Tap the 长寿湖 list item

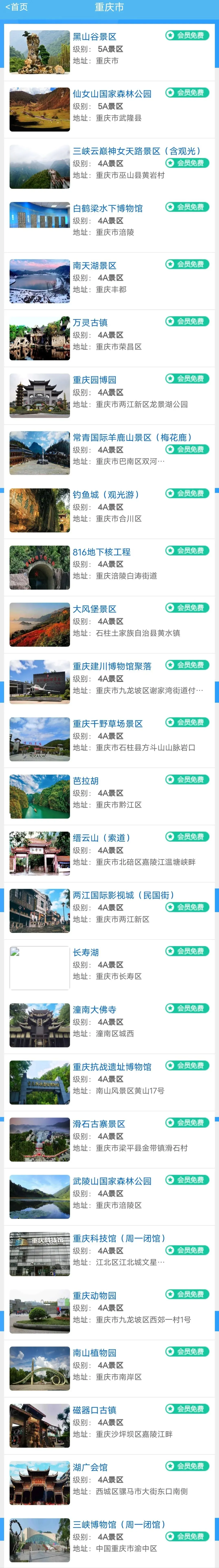point(86,952)
